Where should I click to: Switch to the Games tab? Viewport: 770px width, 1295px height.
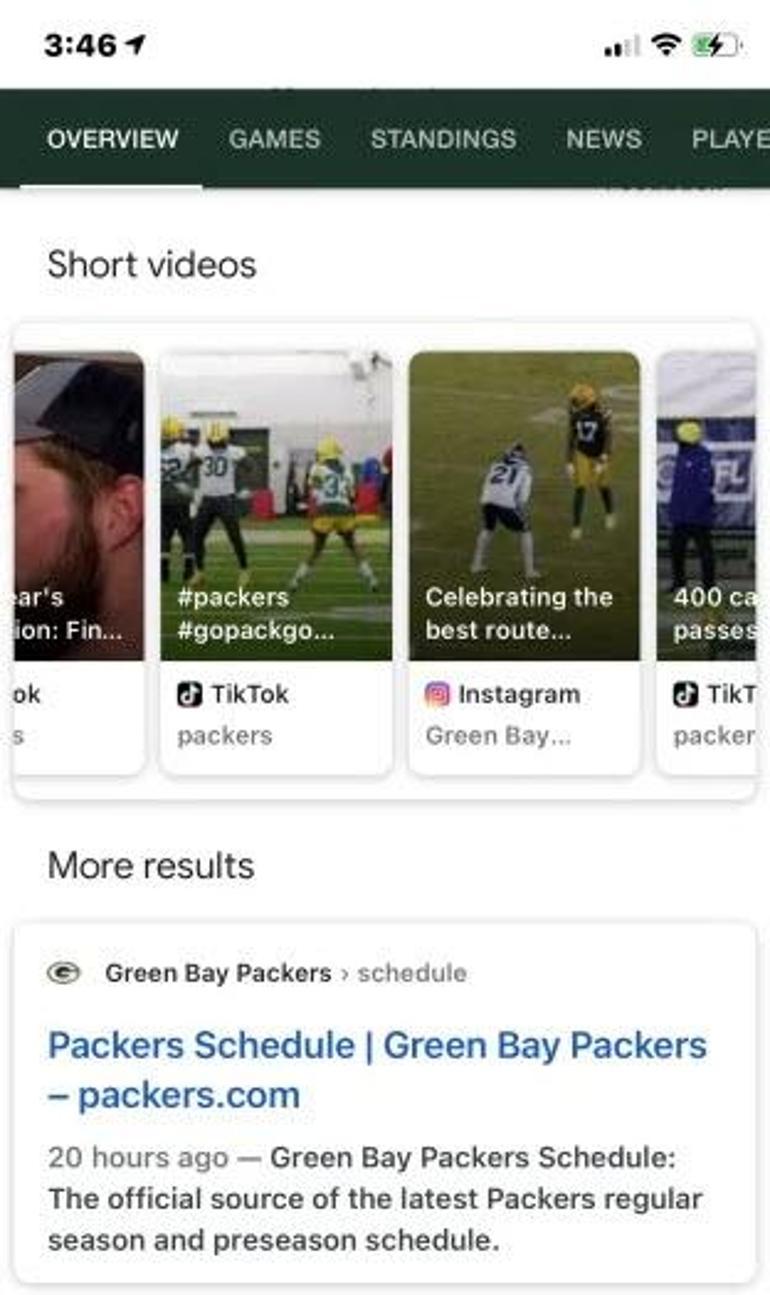coord(274,139)
